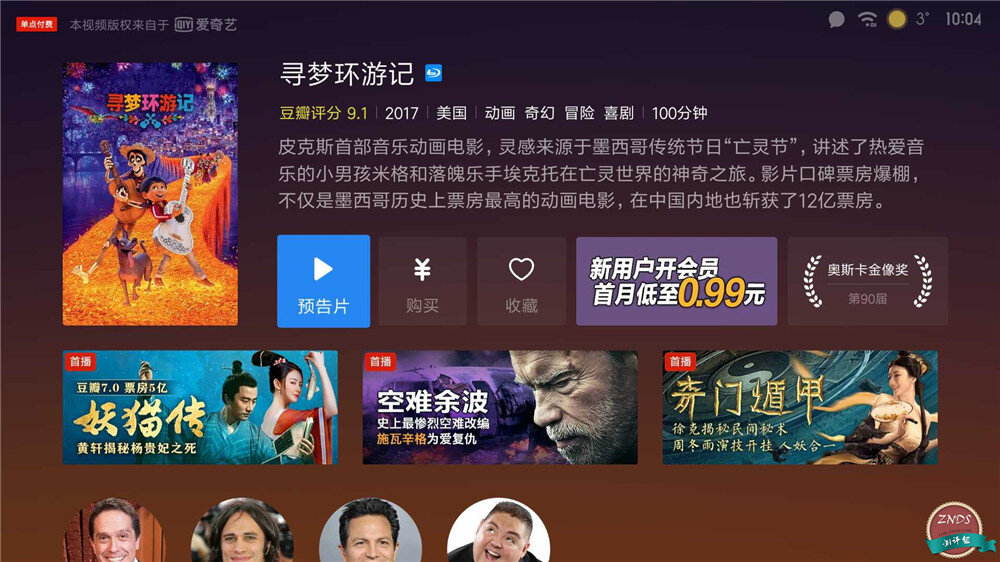Select the second cast member avatar
Image resolution: width=1000 pixels, height=562 pixels.
pyautogui.click(x=242, y=532)
